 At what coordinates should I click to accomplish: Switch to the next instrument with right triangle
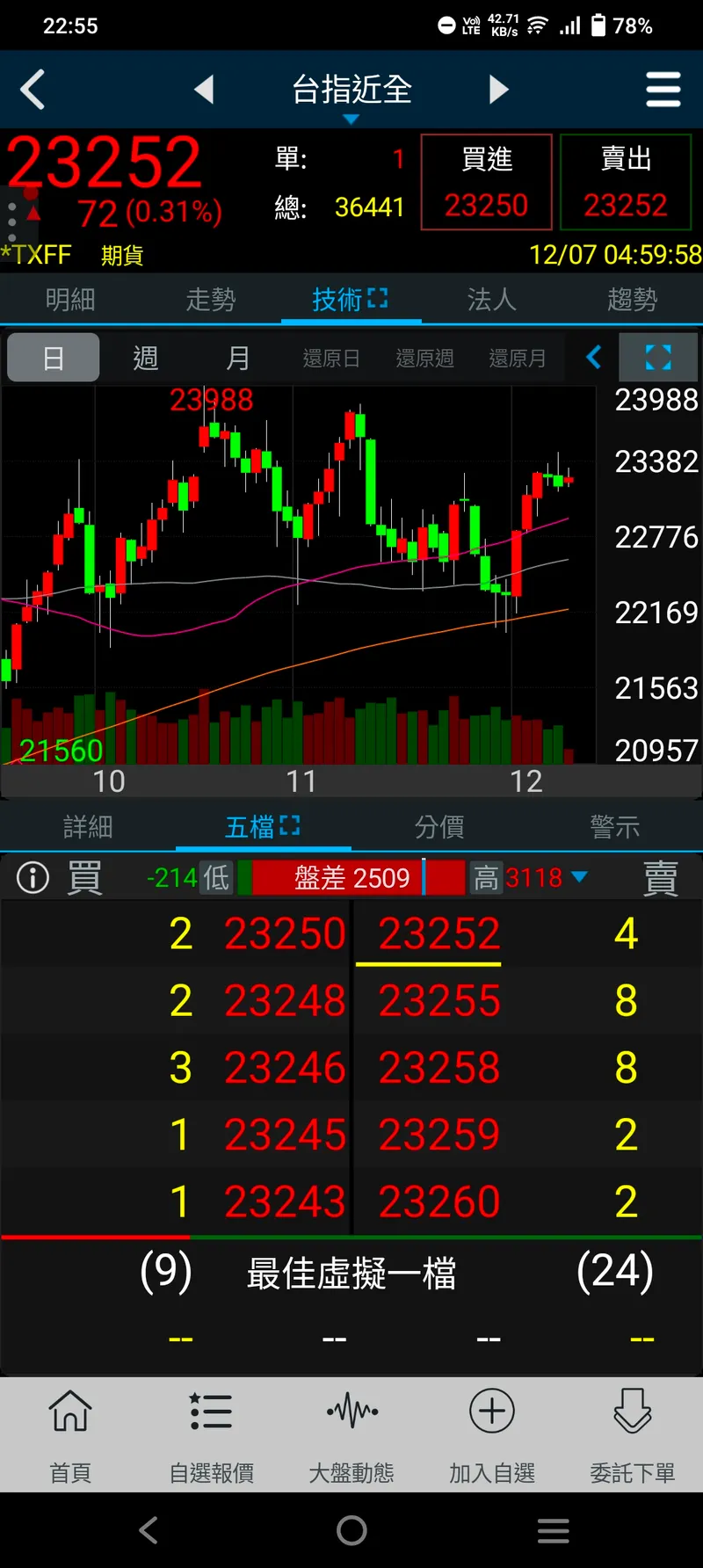point(498,89)
